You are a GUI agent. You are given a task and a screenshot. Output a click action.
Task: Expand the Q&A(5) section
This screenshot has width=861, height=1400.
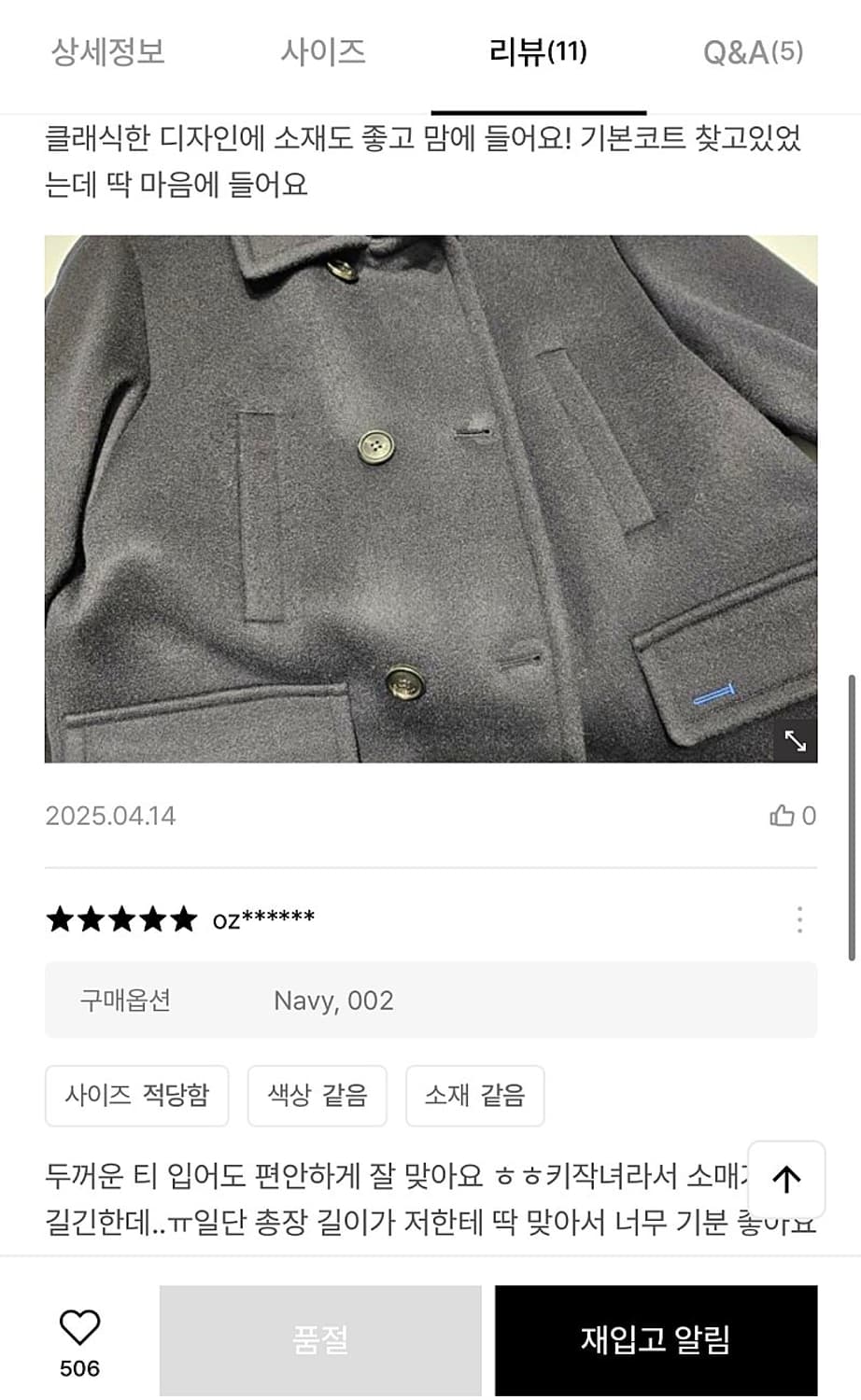(752, 54)
